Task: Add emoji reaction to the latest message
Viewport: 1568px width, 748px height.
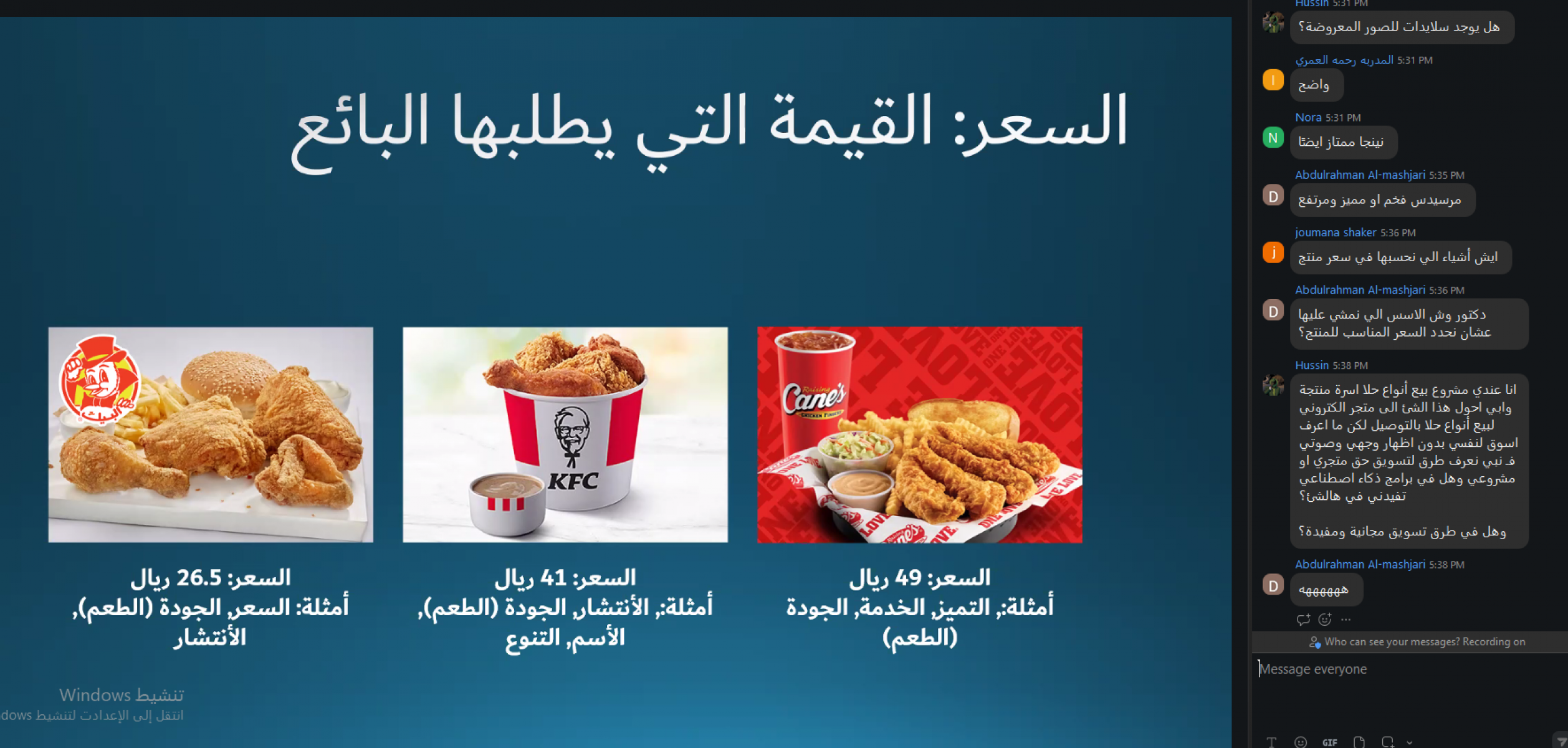Action: point(1325,619)
